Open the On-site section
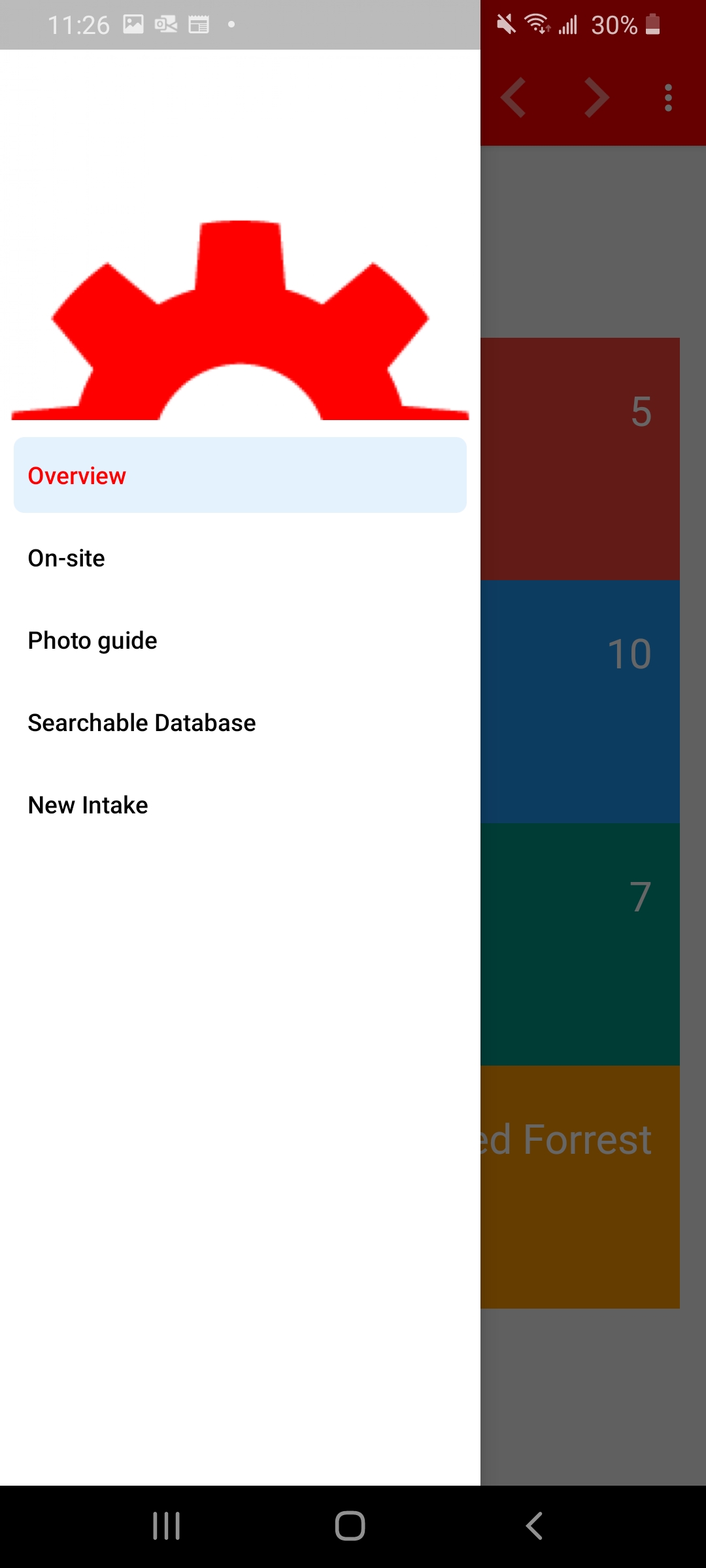Screen dimensions: 706x1568 [240, 558]
